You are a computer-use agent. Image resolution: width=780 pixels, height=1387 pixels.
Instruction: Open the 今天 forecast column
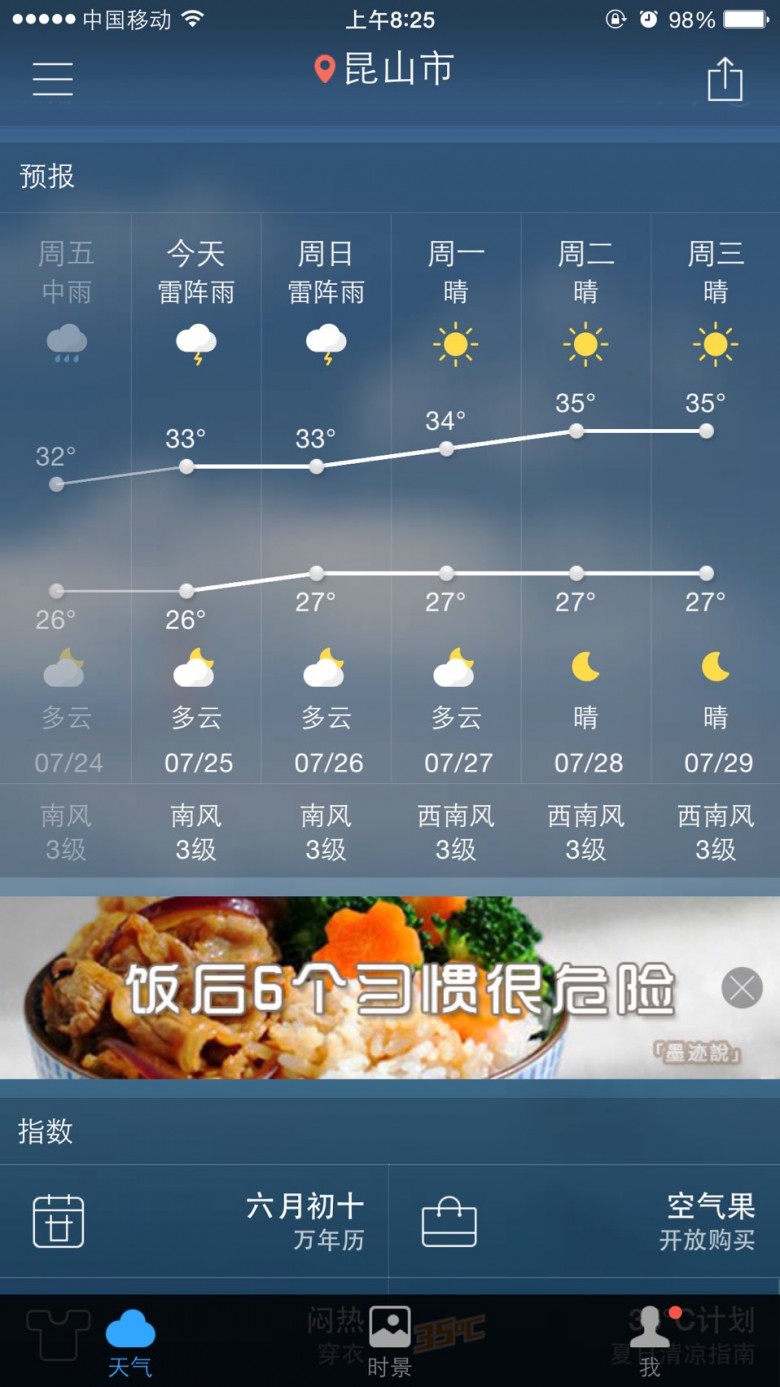(x=196, y=497)
